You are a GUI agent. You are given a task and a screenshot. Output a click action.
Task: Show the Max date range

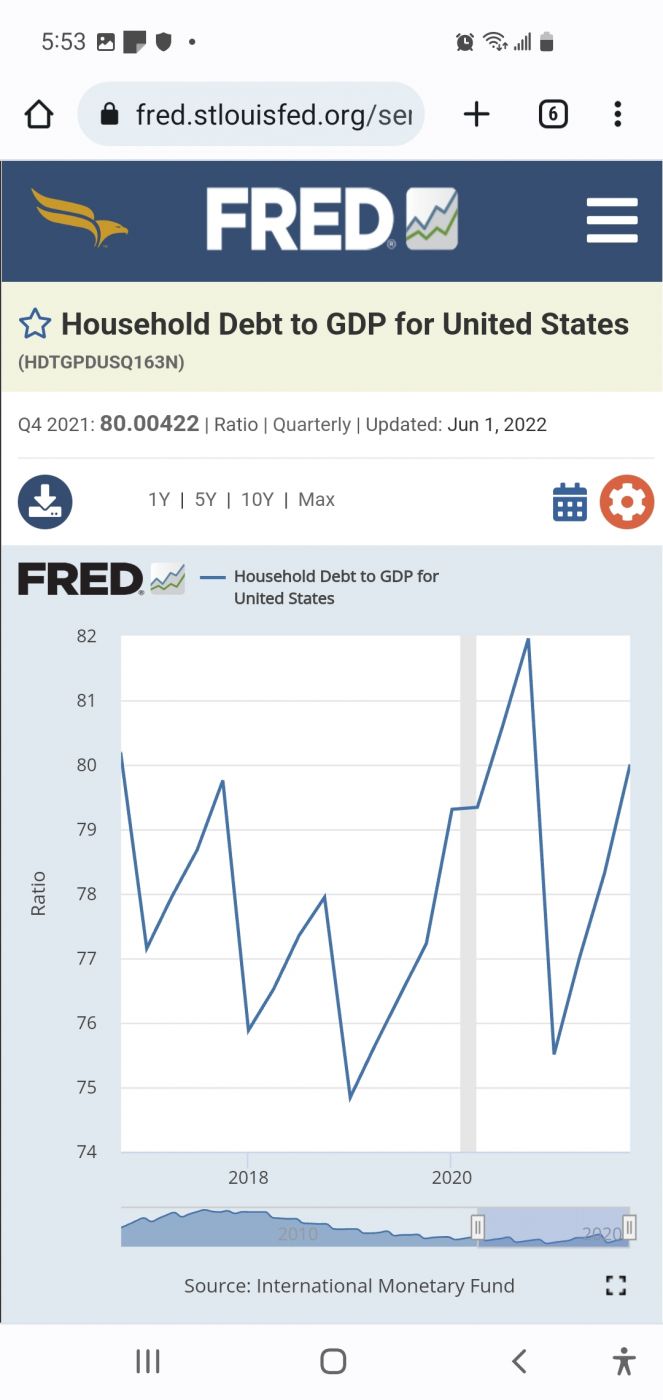(316, 500)
